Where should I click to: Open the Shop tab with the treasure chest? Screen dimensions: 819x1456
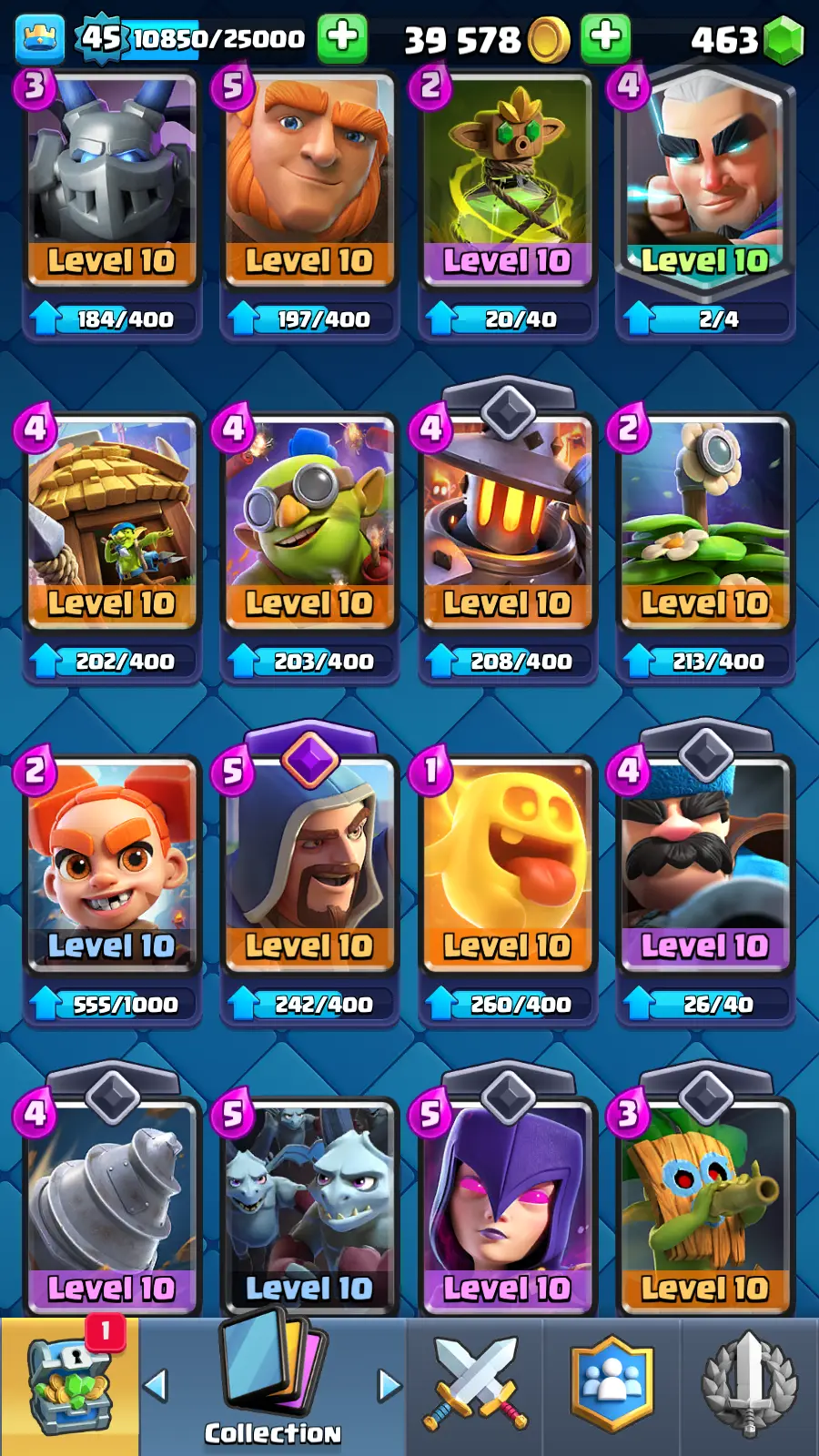pyautogui.click(x=69, y=1387)
